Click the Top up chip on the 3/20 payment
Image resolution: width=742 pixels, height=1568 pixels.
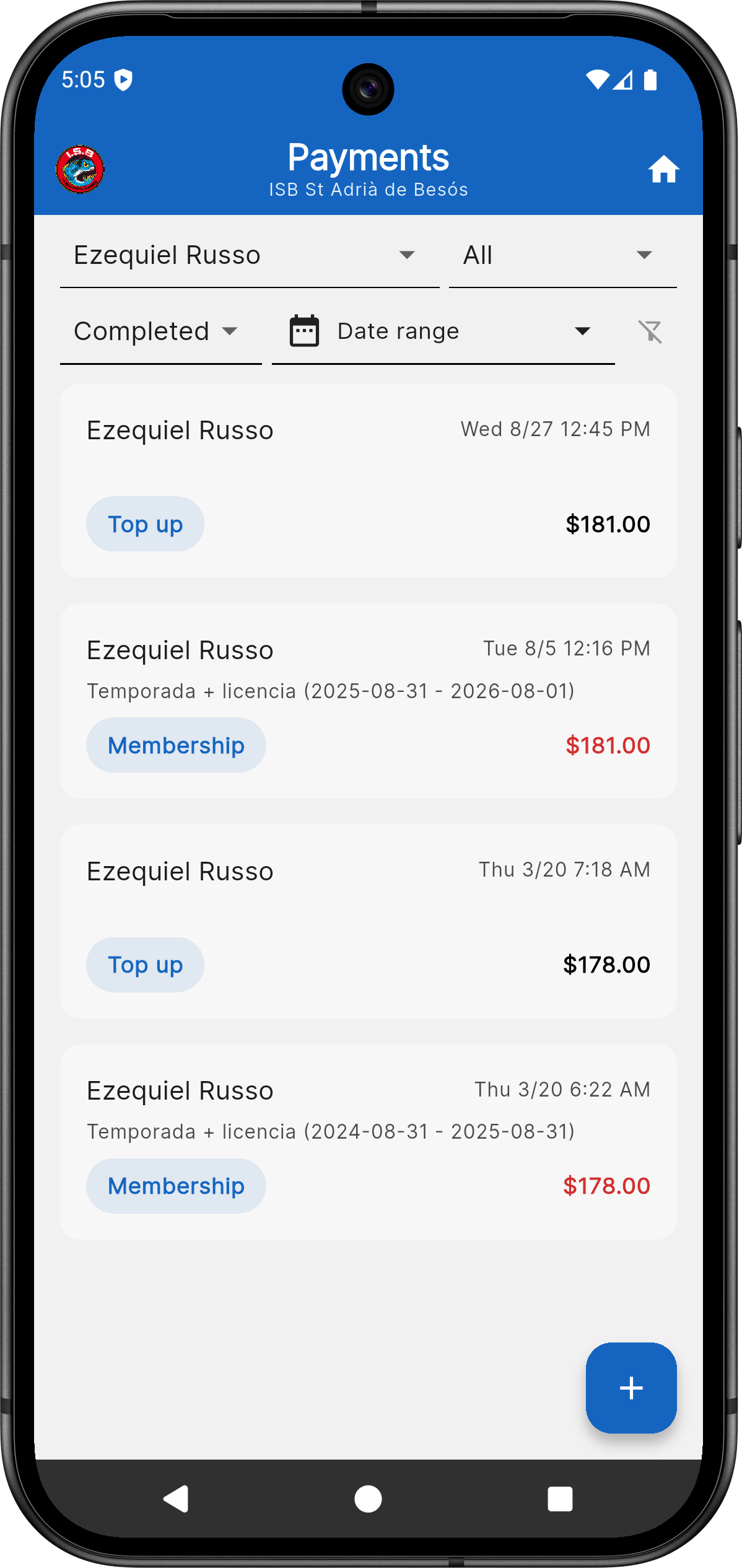[x=144, y=964]
